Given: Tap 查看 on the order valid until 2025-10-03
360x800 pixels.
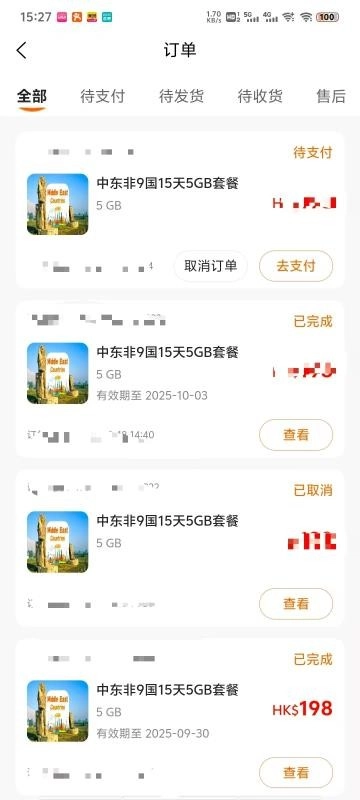Looking at the screenshot, I should coord(296,435).
